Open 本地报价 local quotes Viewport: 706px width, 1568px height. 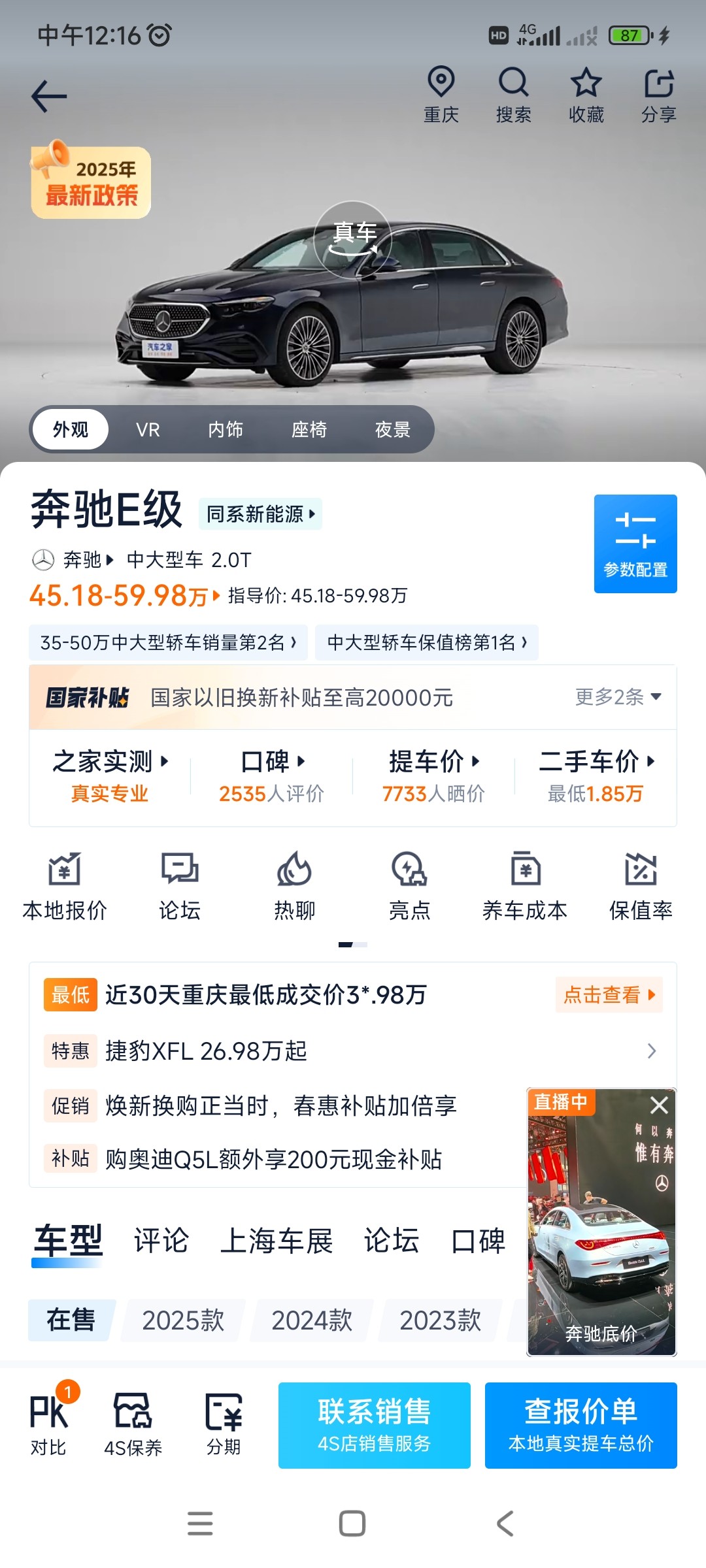65,886
